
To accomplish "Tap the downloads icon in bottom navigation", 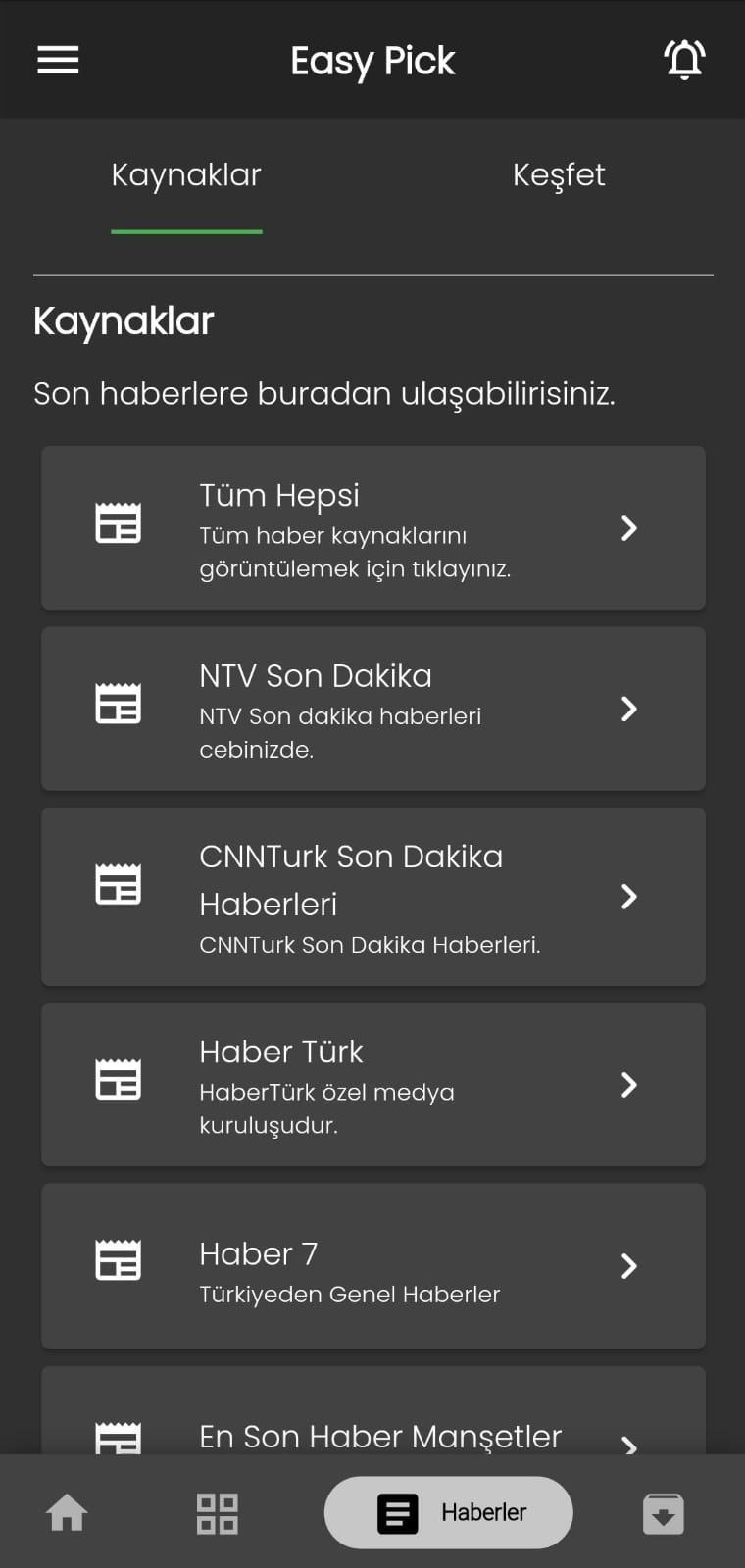I will pos(663,1512).
